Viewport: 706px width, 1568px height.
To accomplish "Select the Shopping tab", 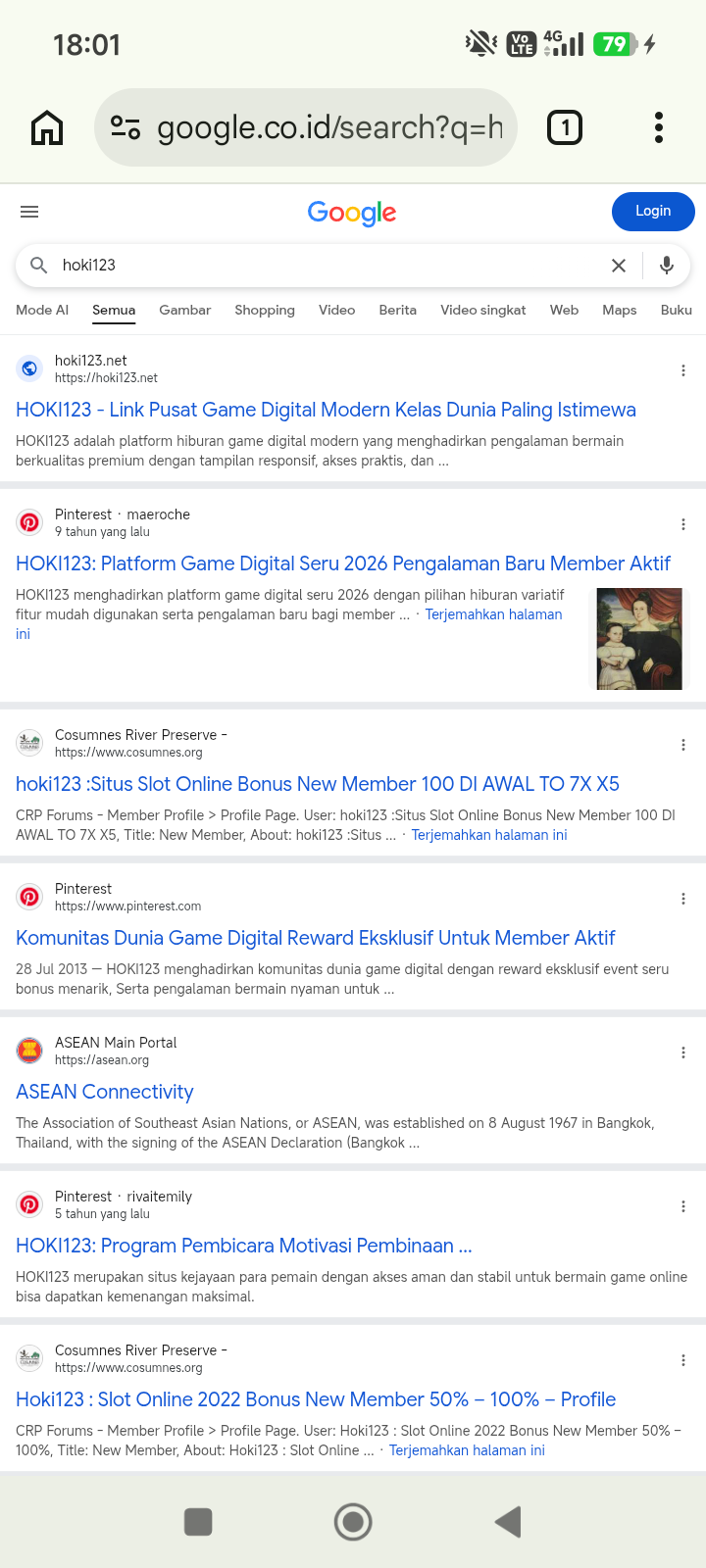I will [265, 310].
